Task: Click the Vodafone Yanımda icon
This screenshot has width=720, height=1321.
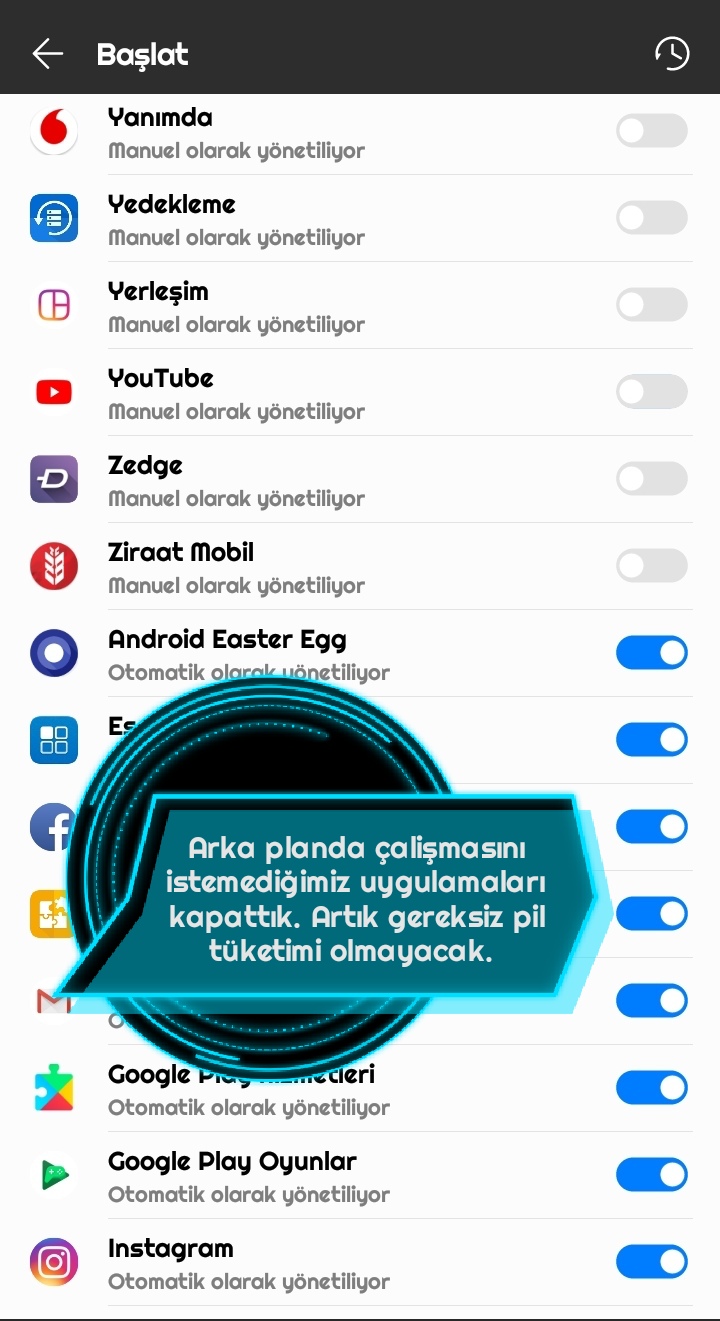Action: point(54,130)
